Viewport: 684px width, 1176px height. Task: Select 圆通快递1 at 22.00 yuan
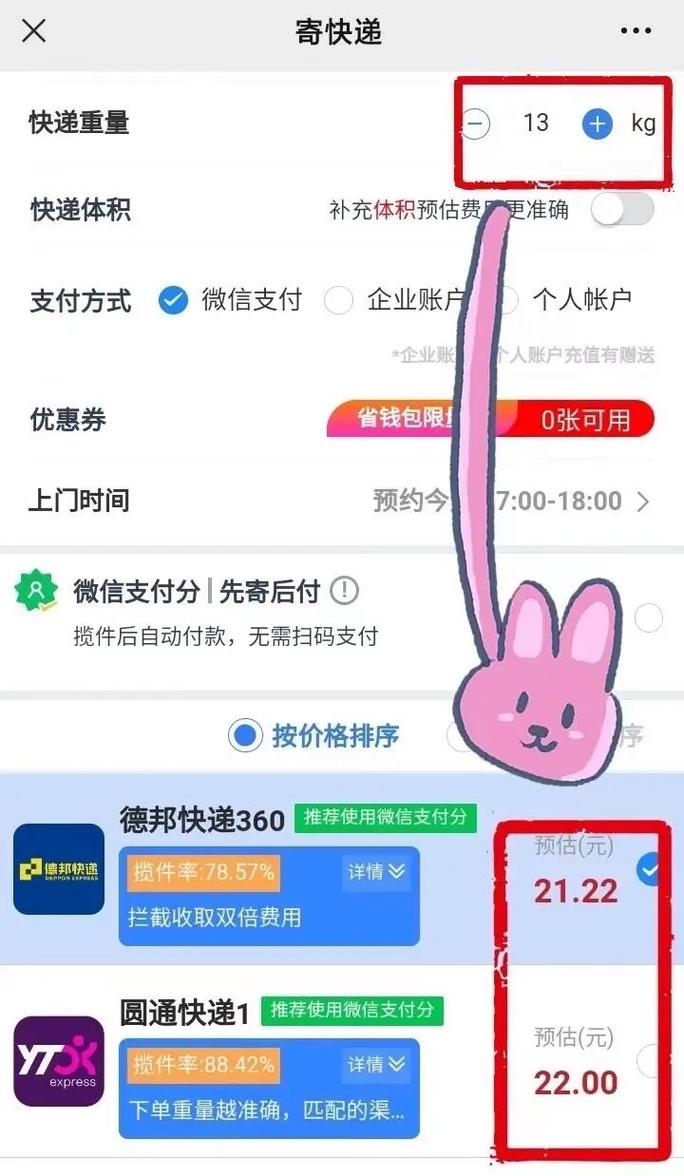pyautogui.click(x=649, y=1060)
